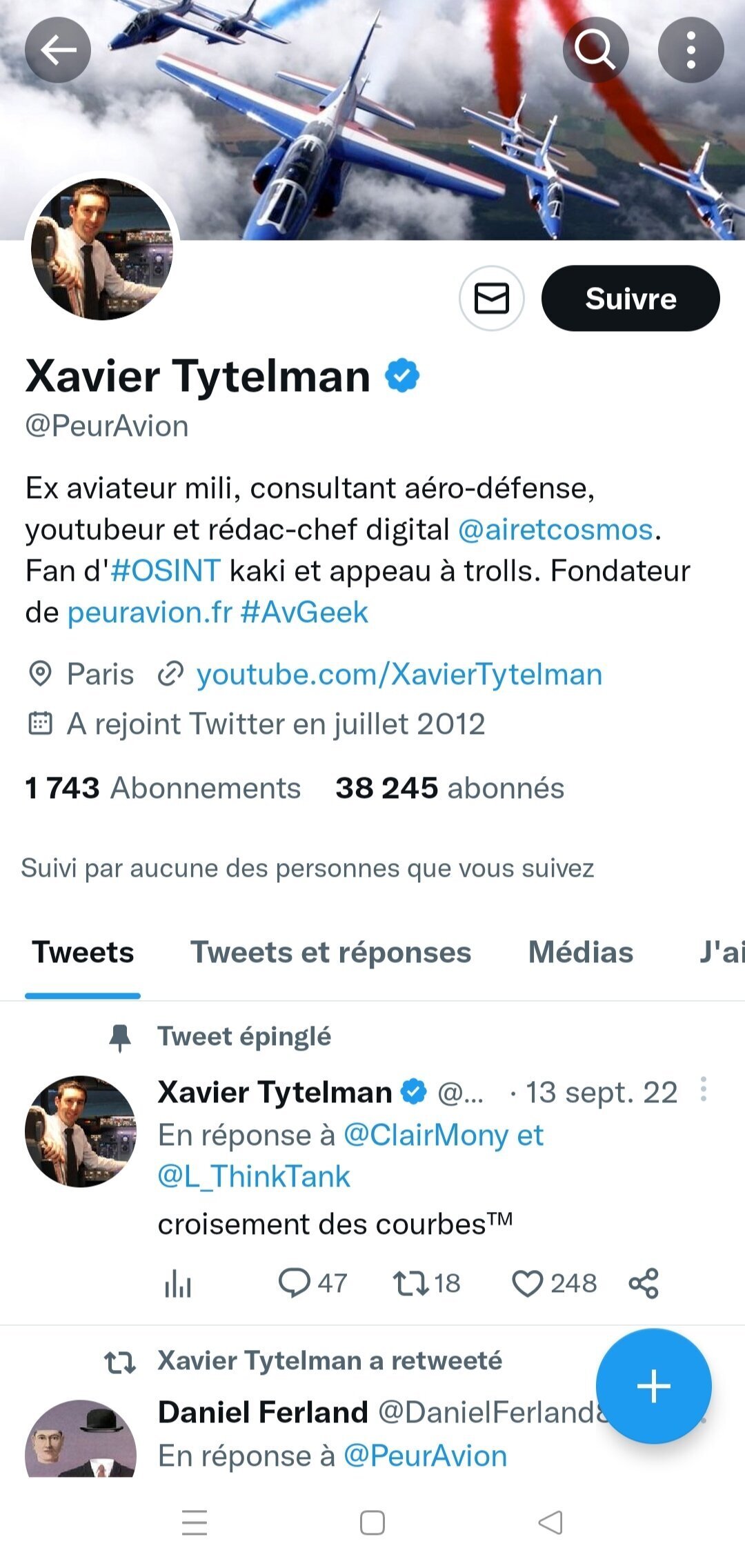Compose a new tweet
The height and width of the screenshot is (1568, 745).
click(653, 1386)
